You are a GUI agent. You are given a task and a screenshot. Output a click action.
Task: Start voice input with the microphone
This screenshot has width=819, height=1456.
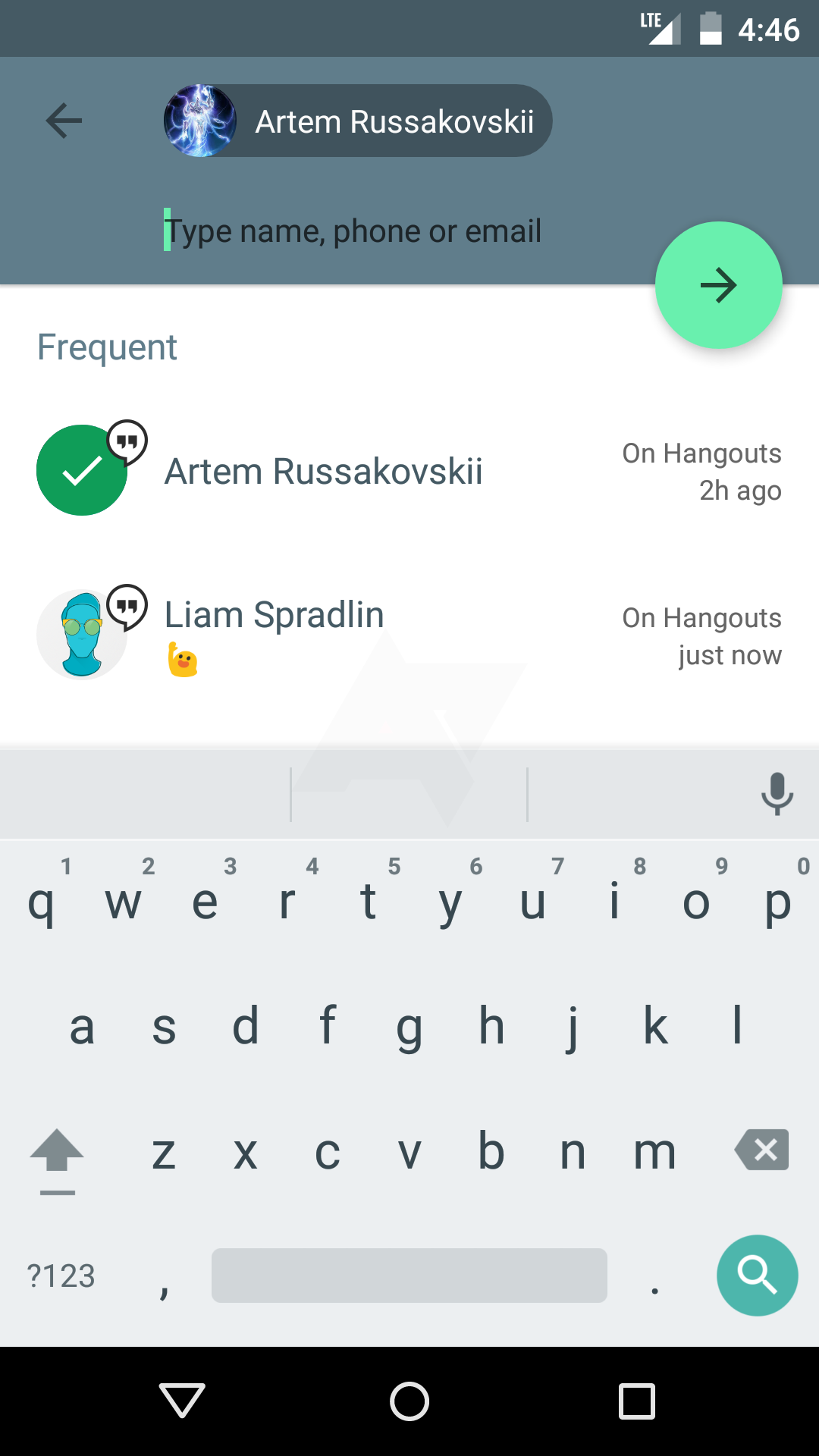777,794
